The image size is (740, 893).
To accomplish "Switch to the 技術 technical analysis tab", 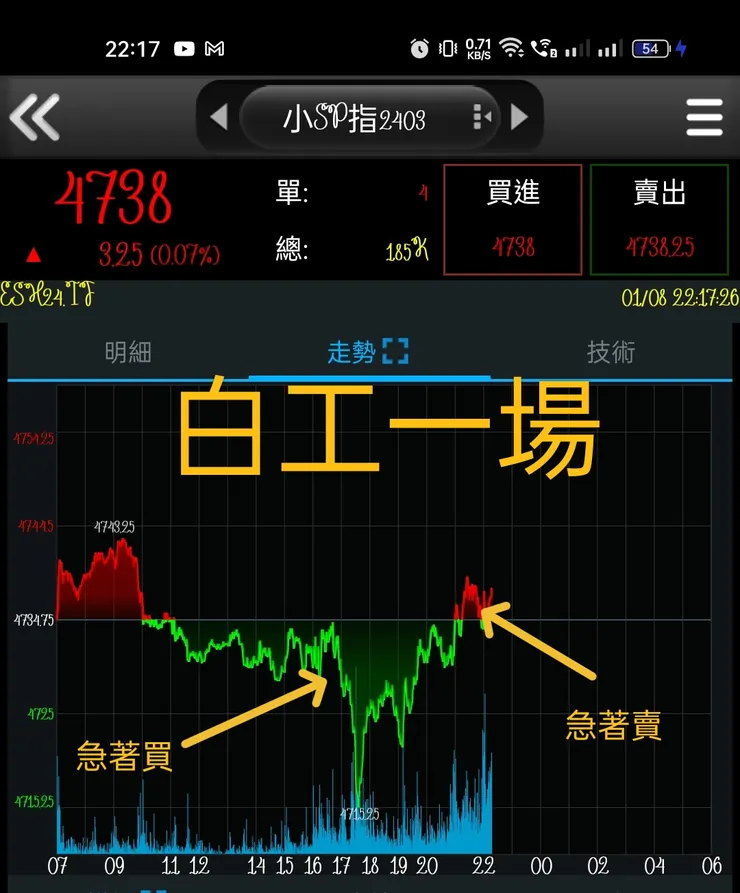I will pos(612,353).
